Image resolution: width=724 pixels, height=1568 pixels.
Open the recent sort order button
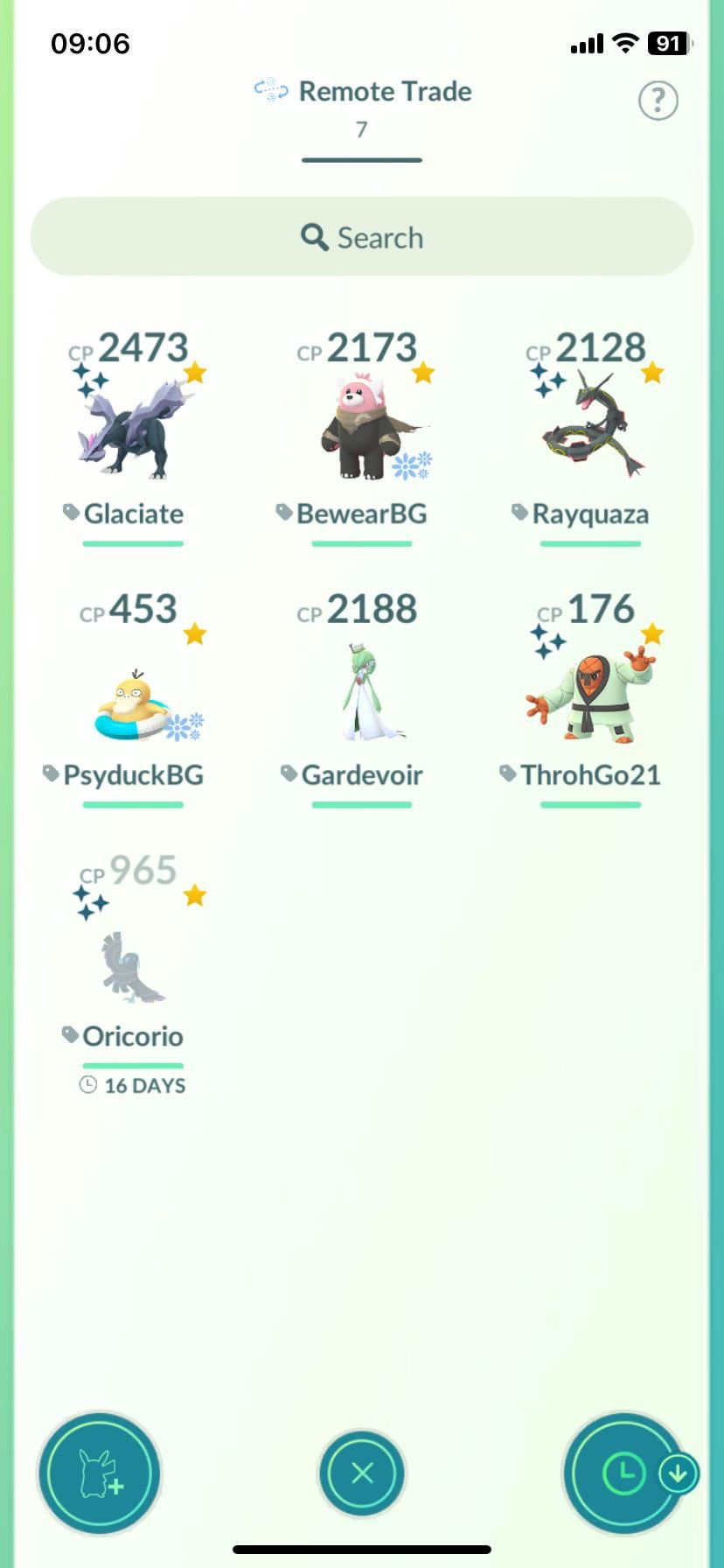coord(624,1473)
